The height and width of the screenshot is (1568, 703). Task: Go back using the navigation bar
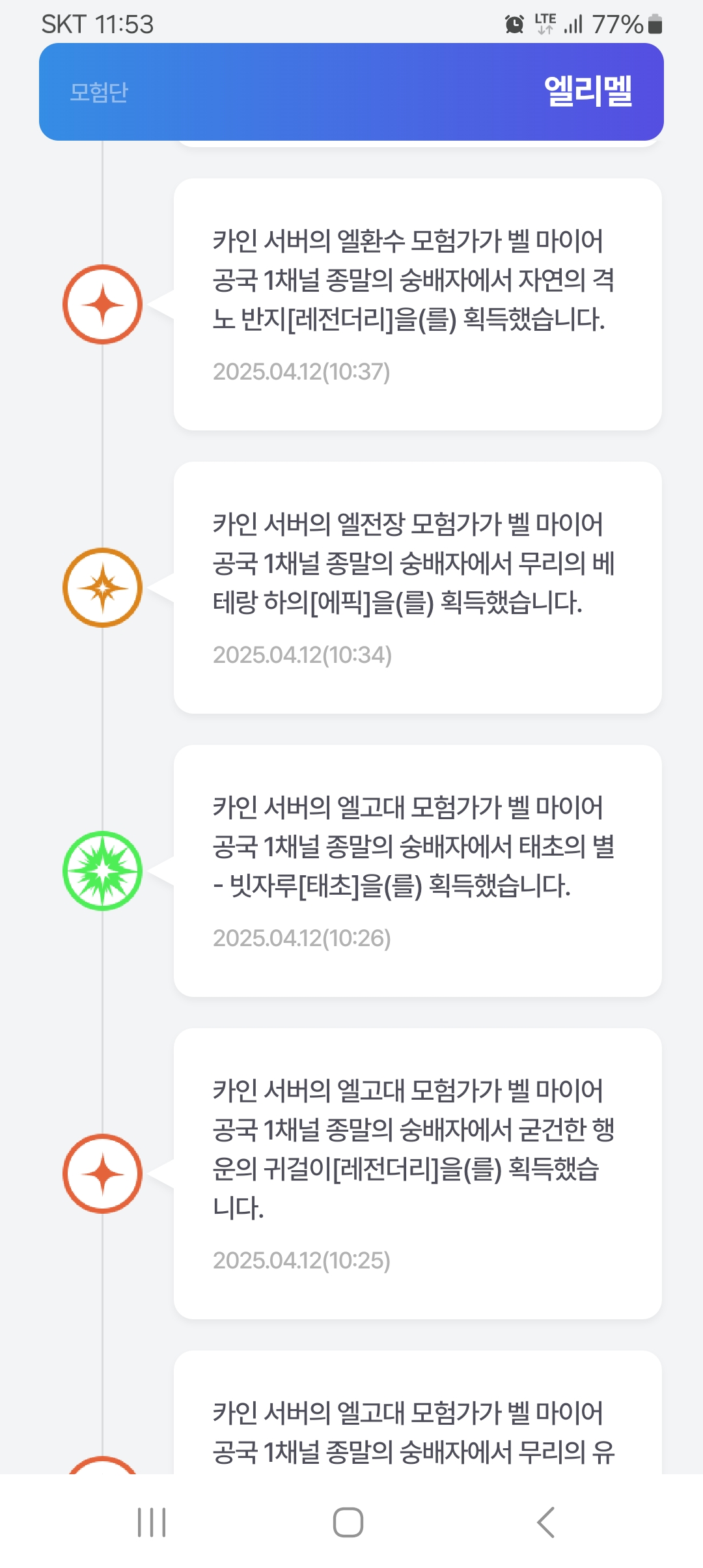545,1522
